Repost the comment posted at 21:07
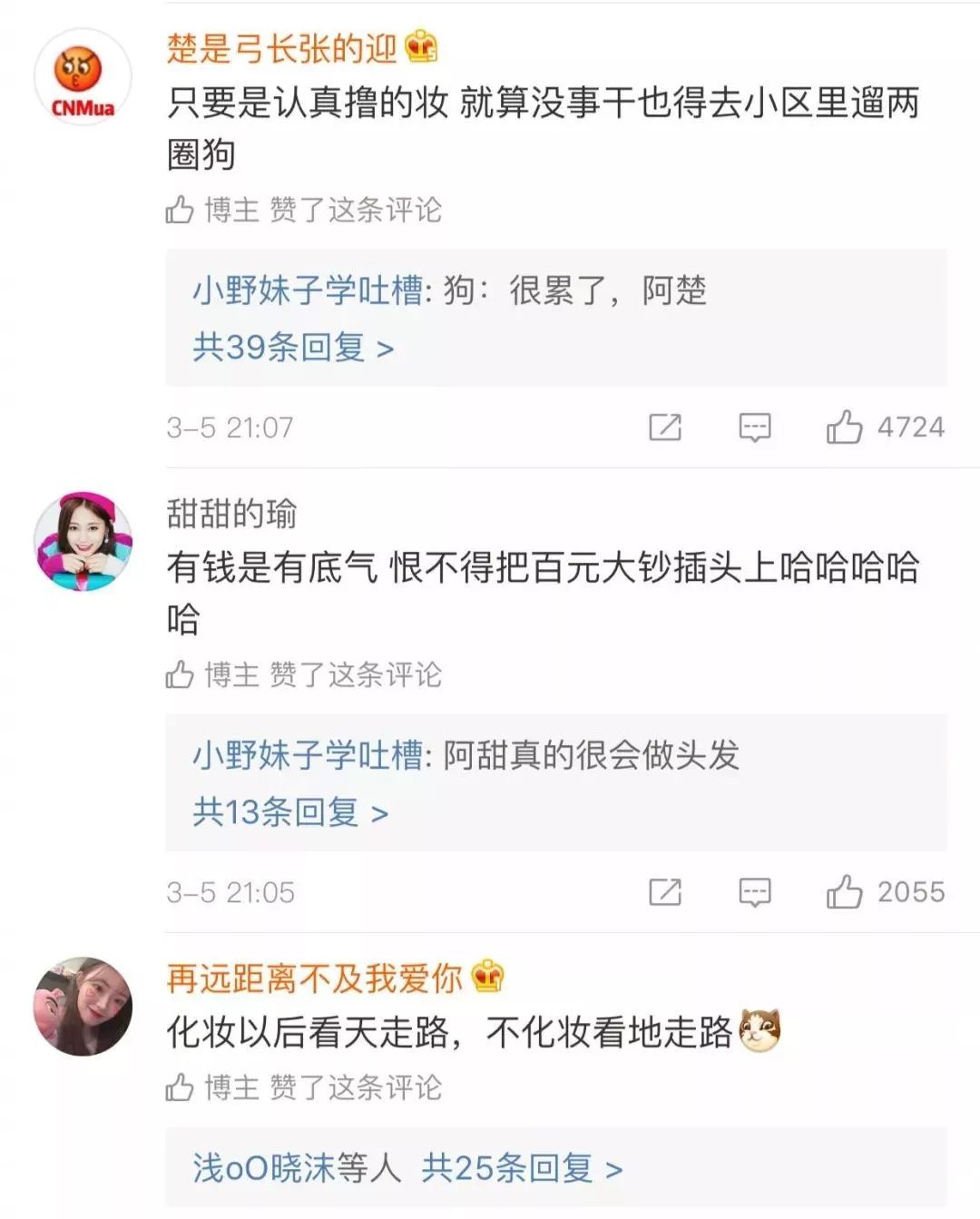Viewport: 980px width, 1219px height. coord(665,427)
